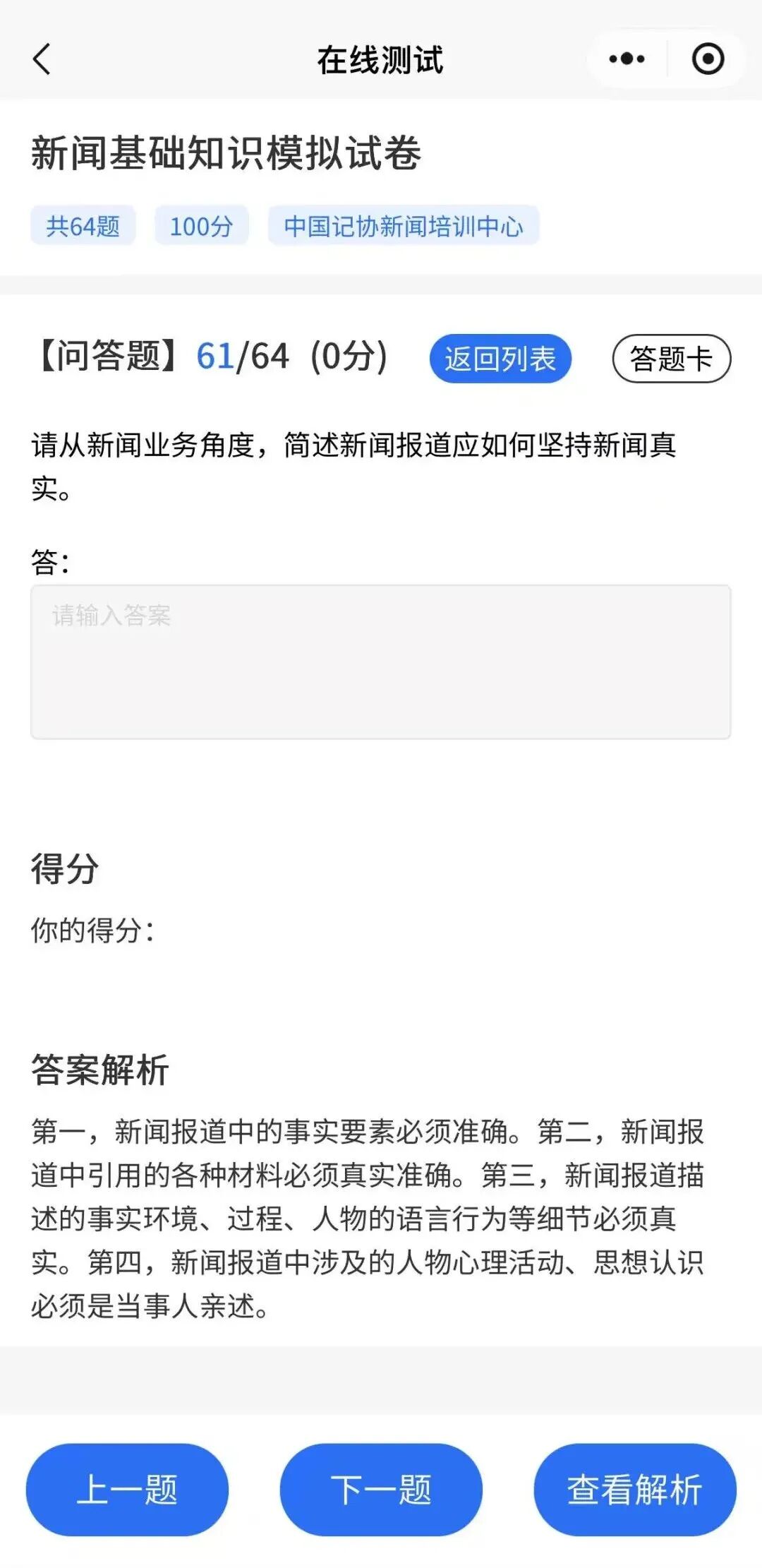Tap the 中国记协新闻培训中心 organization tag
Image resolution: width=762 pixels, height=1568 pixels.
coord(404,225)
